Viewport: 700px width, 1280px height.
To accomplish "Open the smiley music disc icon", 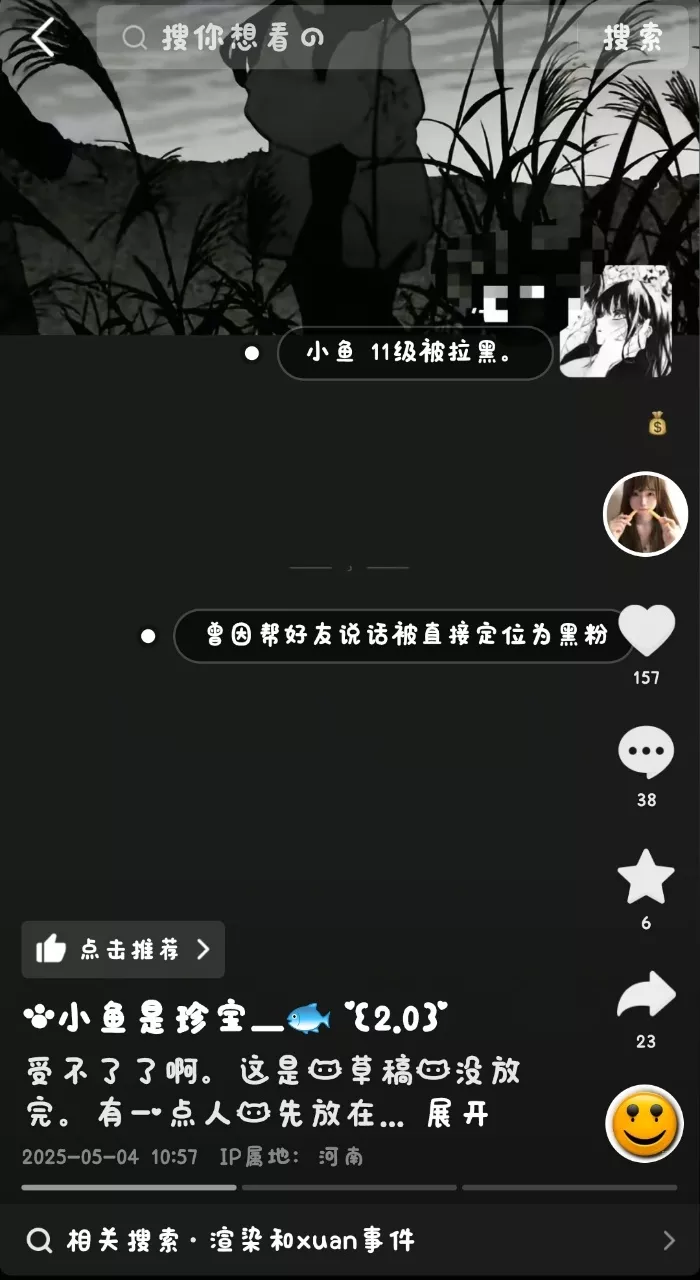I will coord(645,1123).
